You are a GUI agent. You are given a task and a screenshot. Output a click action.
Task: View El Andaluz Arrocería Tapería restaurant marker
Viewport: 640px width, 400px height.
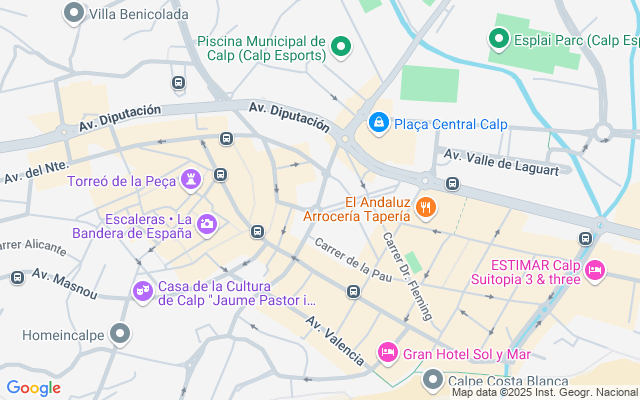coord(427,207)
